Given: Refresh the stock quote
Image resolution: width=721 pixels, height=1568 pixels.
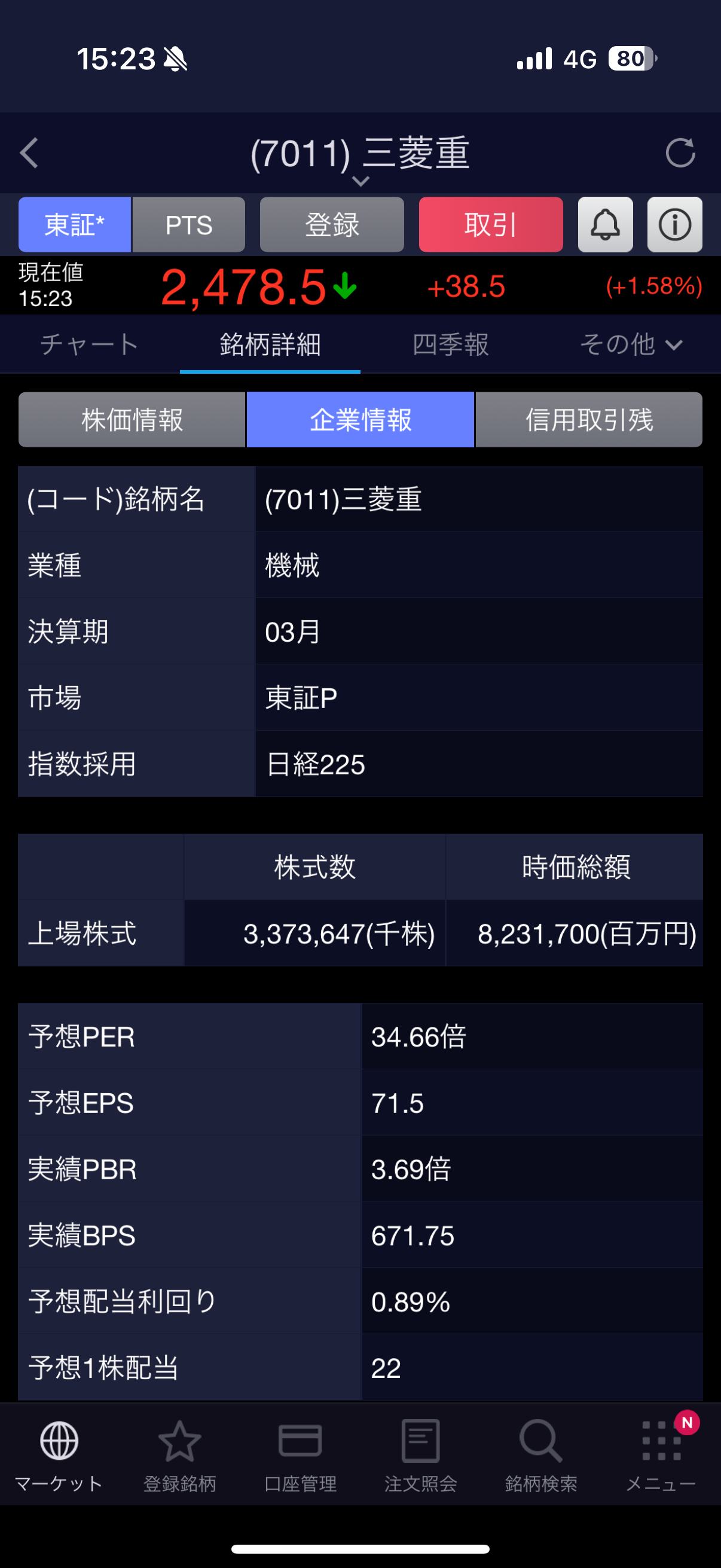Looking at the screenshot, I should pos(680,152).
